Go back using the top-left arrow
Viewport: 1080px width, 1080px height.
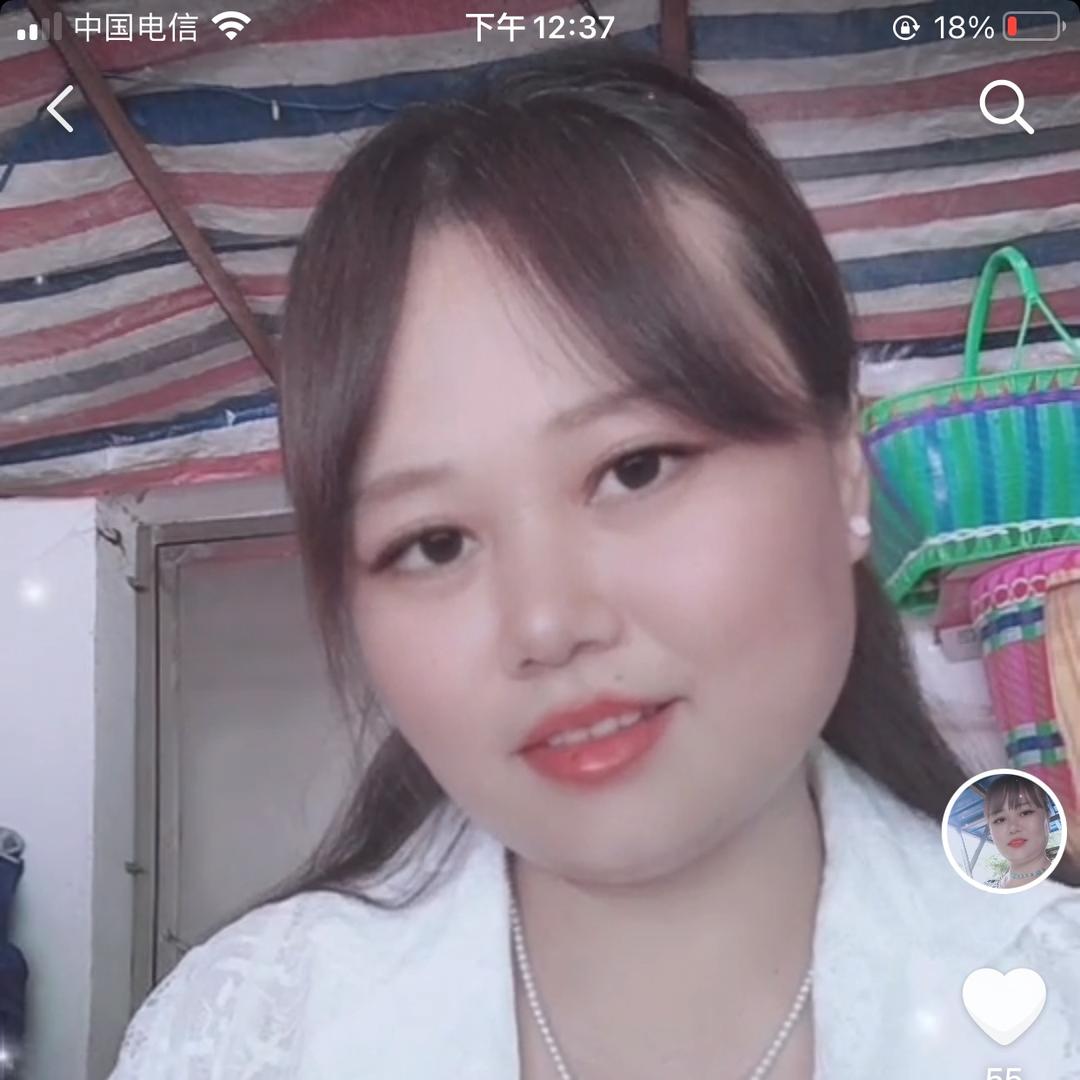(61, 109)
